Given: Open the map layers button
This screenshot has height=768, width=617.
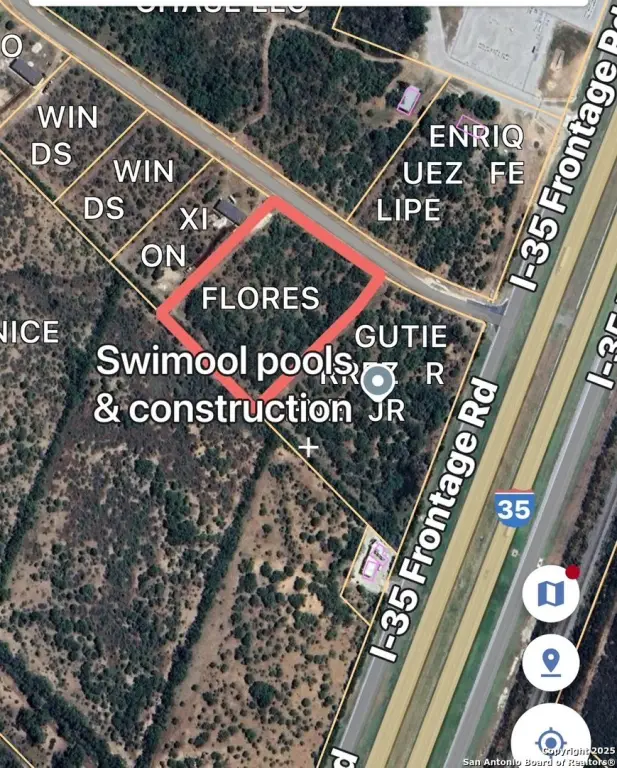Looking at the screenshot, I should (x=551, y=593).
